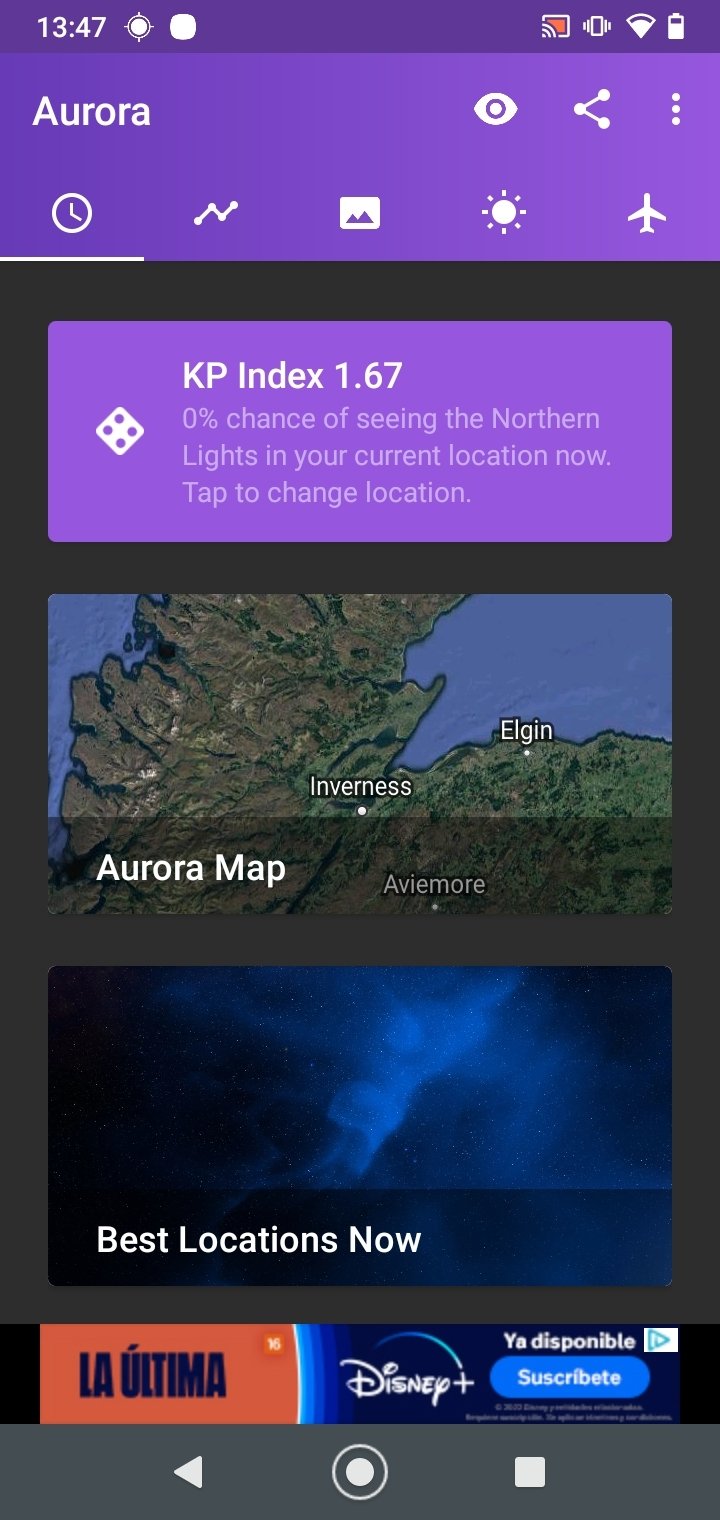Tap Suscríbete in the Disney+ ad
The height and width of the screenshot is (1520, 720).
coord(569,1378)
